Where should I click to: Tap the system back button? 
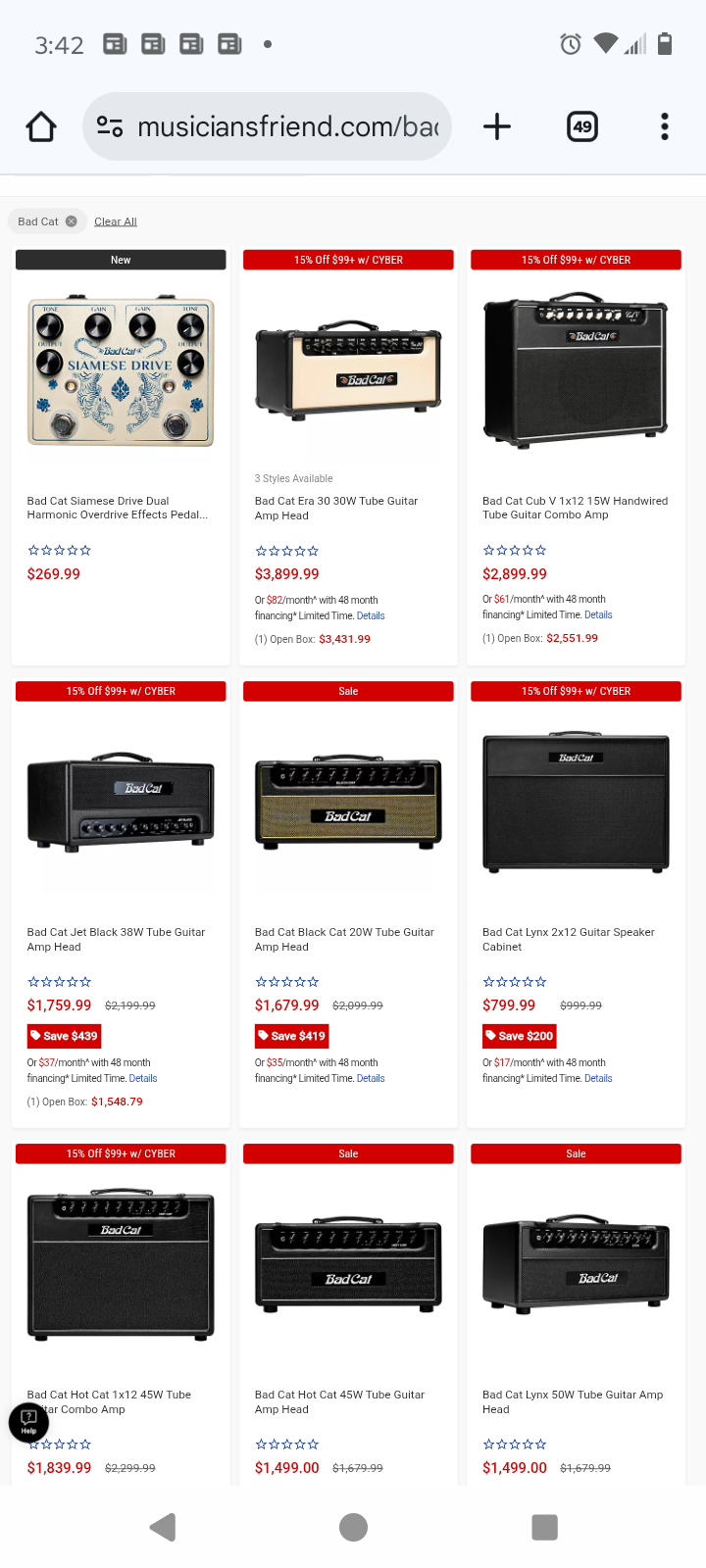(x=163, y=1527)
